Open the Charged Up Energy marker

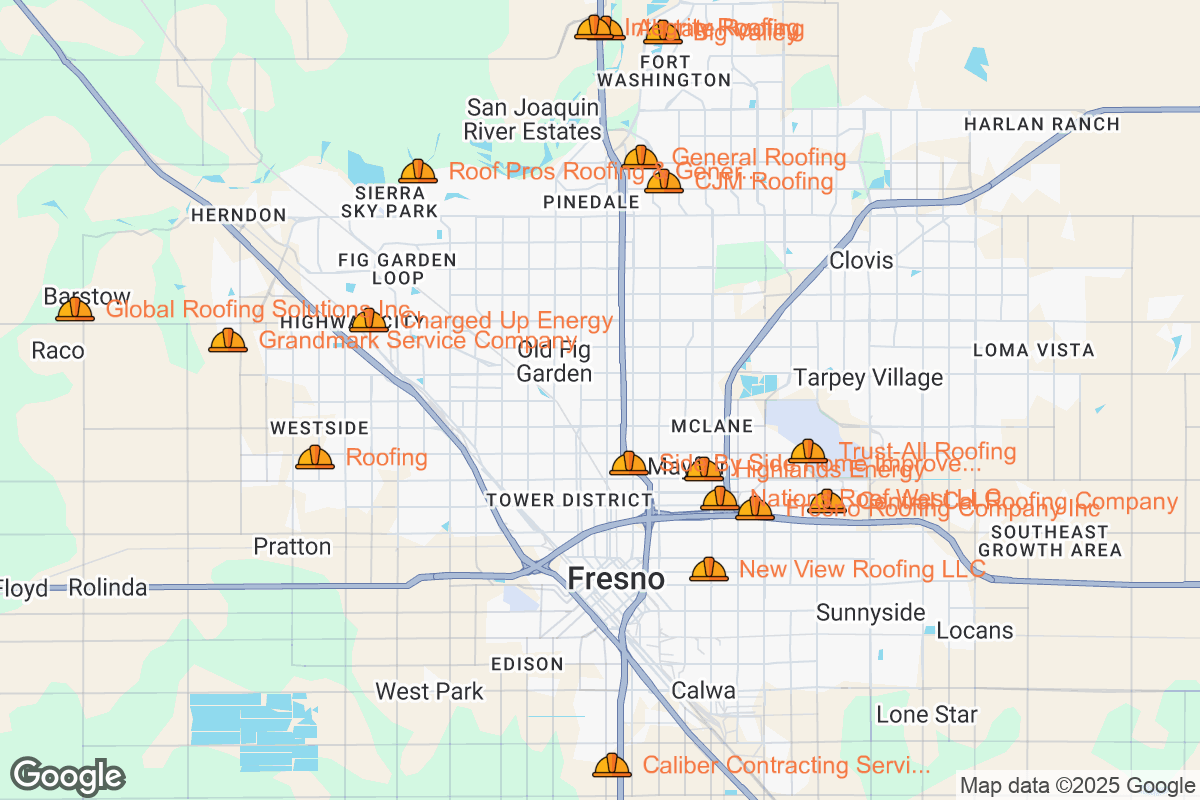[x=369, y=321]
